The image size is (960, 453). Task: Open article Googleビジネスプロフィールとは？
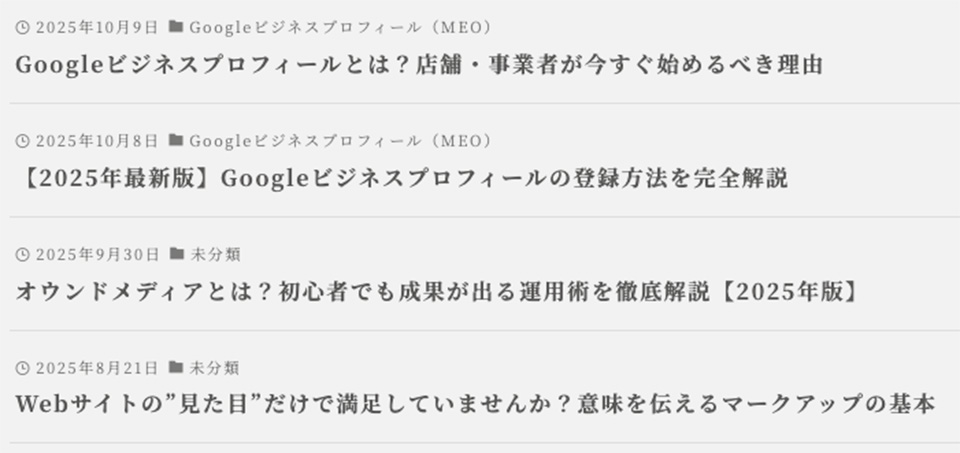419,65
